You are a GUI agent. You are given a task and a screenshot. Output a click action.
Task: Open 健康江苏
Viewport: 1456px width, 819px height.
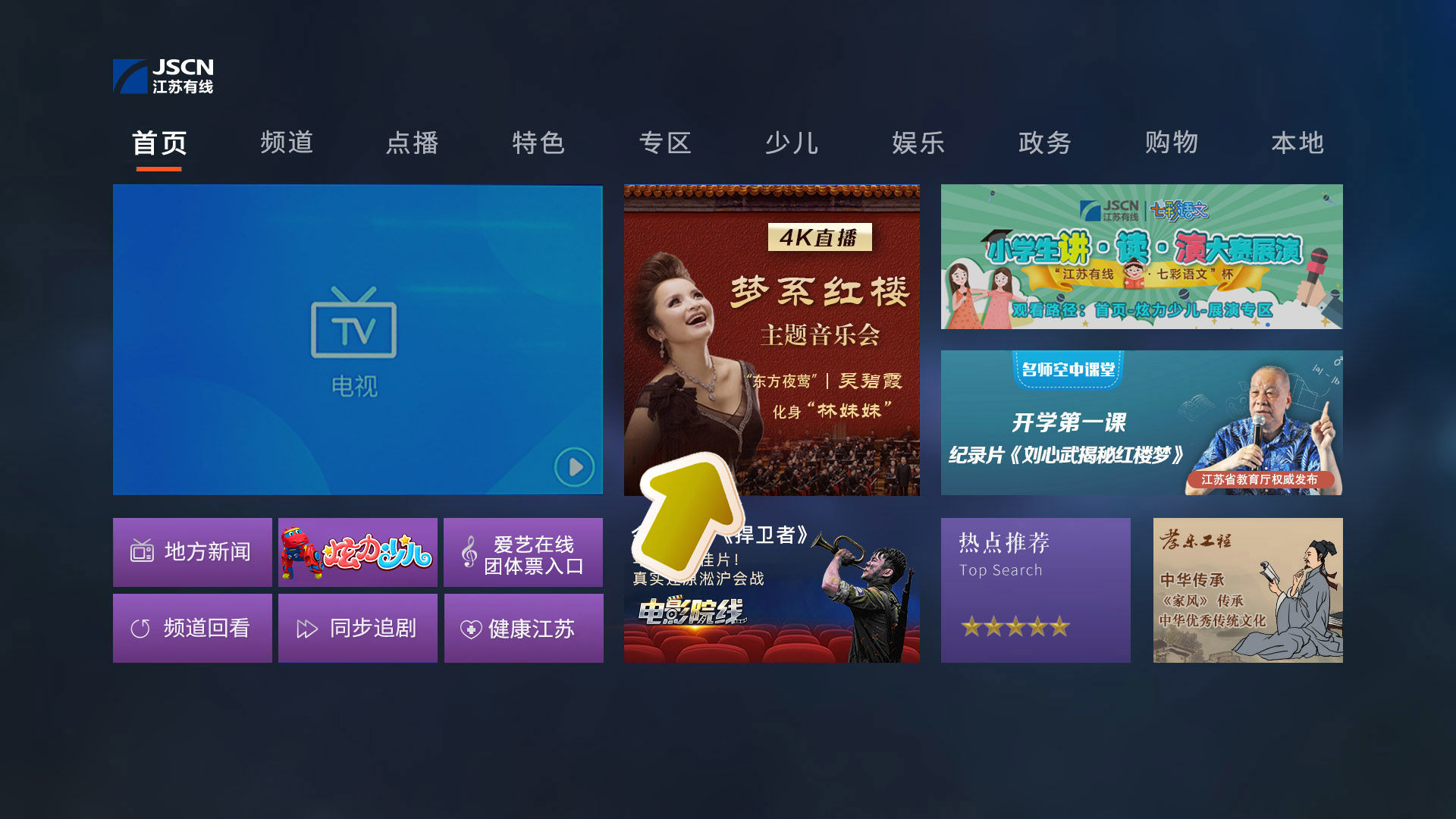coord(523,628)
